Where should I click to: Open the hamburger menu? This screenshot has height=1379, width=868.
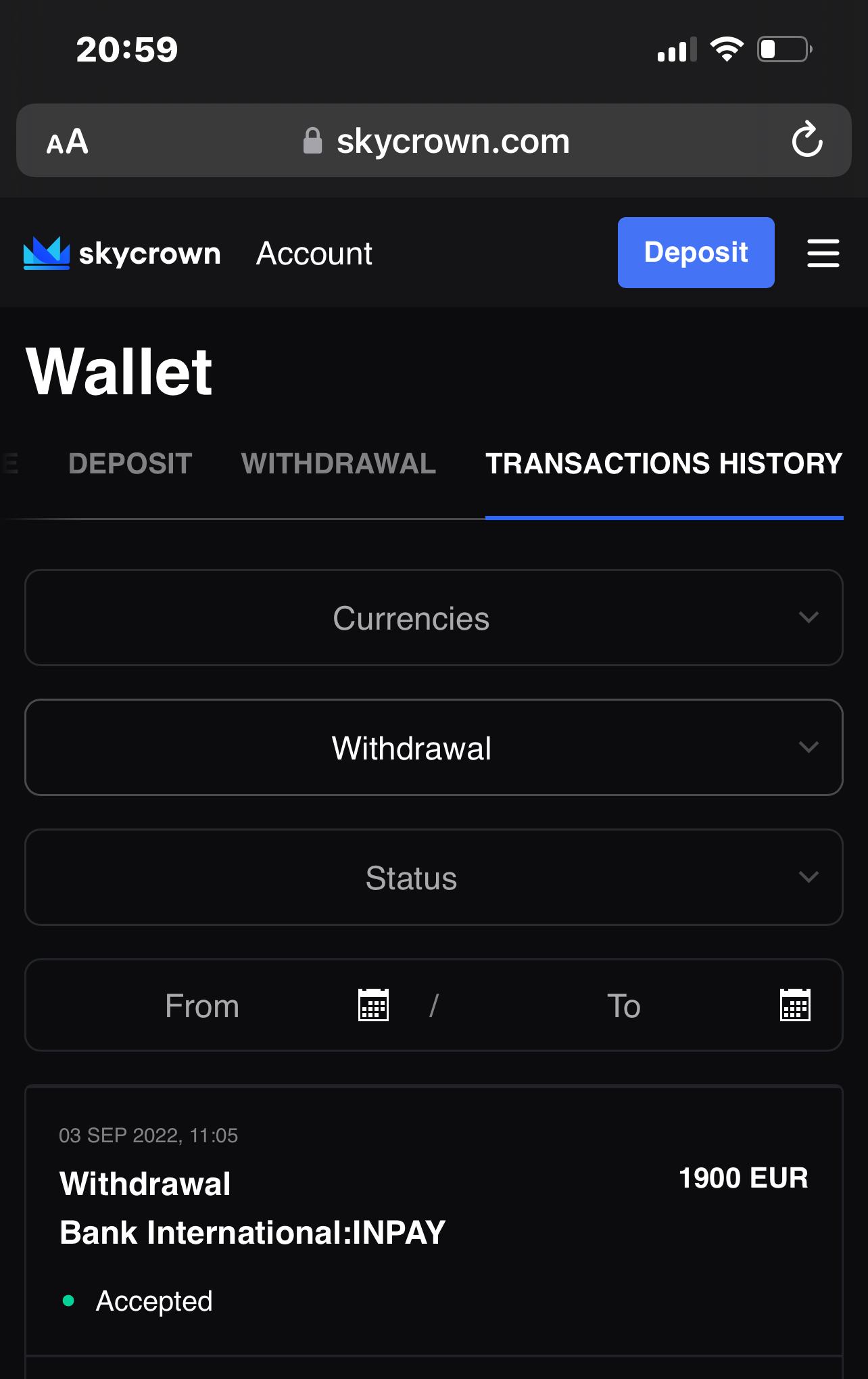pyautogui.click(x=823, y=253)
